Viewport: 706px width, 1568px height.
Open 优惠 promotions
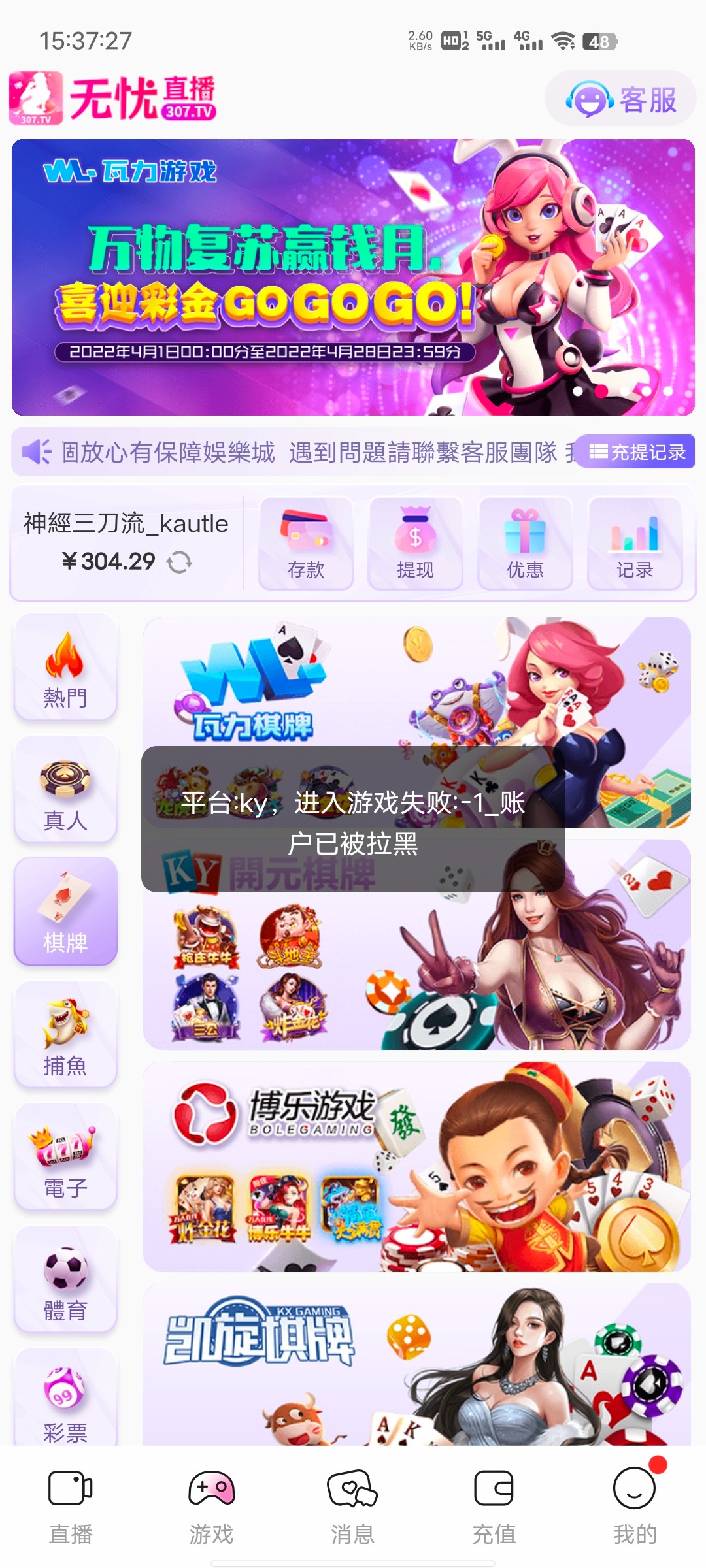pos(525,544)
